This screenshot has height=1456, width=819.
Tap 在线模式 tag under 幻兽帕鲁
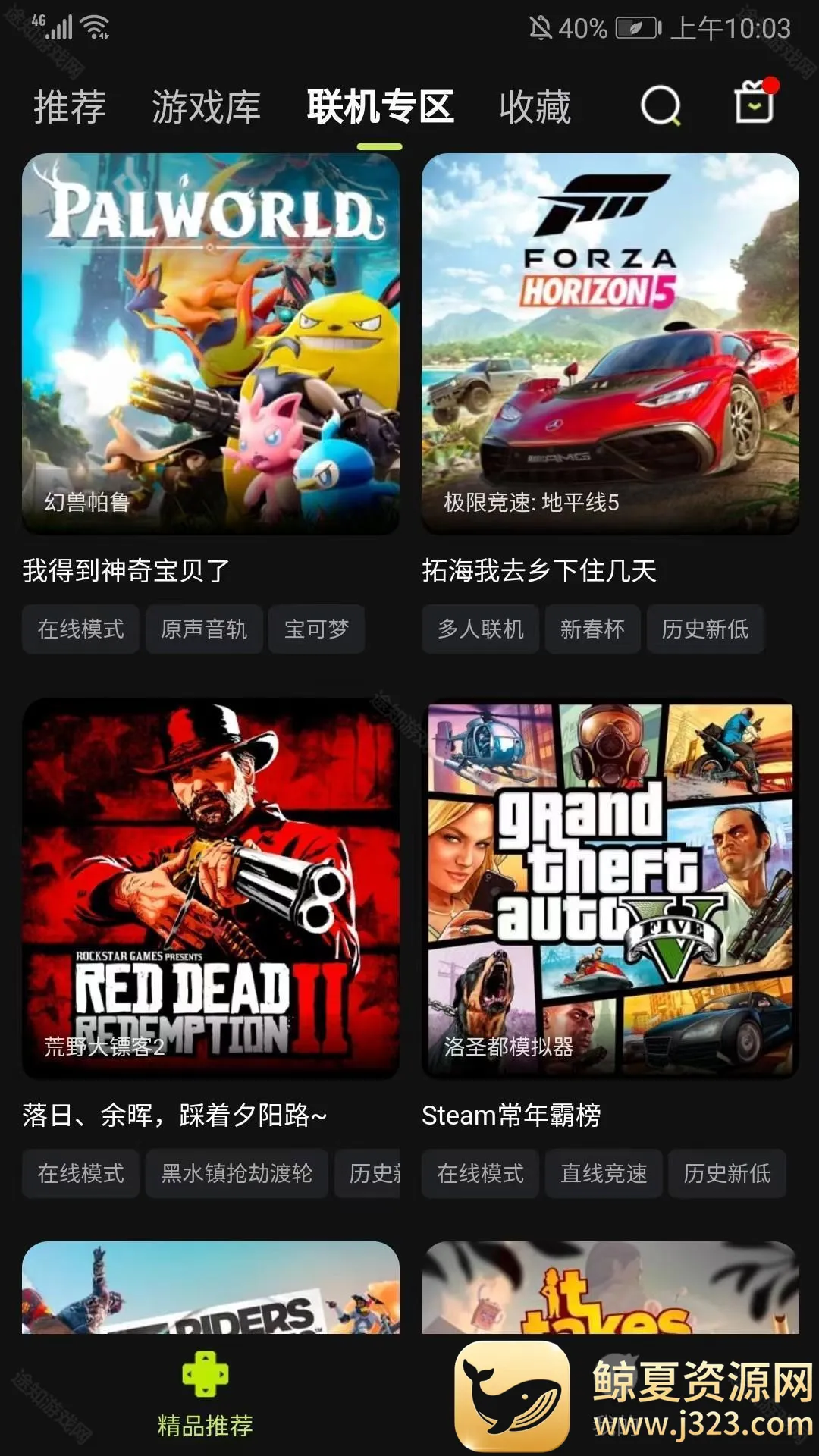point(80,629)
